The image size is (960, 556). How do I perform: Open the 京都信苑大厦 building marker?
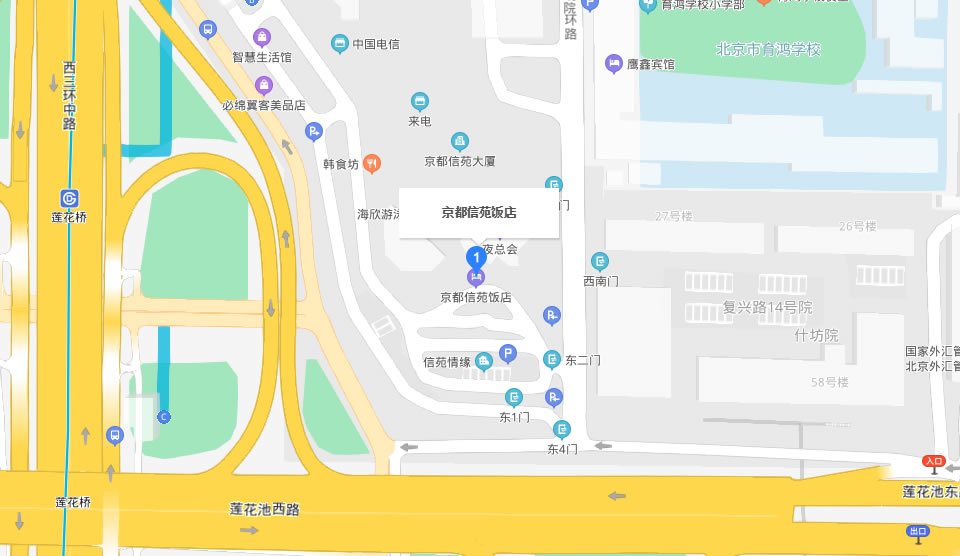pyautogui.click(x=460, y=142)
